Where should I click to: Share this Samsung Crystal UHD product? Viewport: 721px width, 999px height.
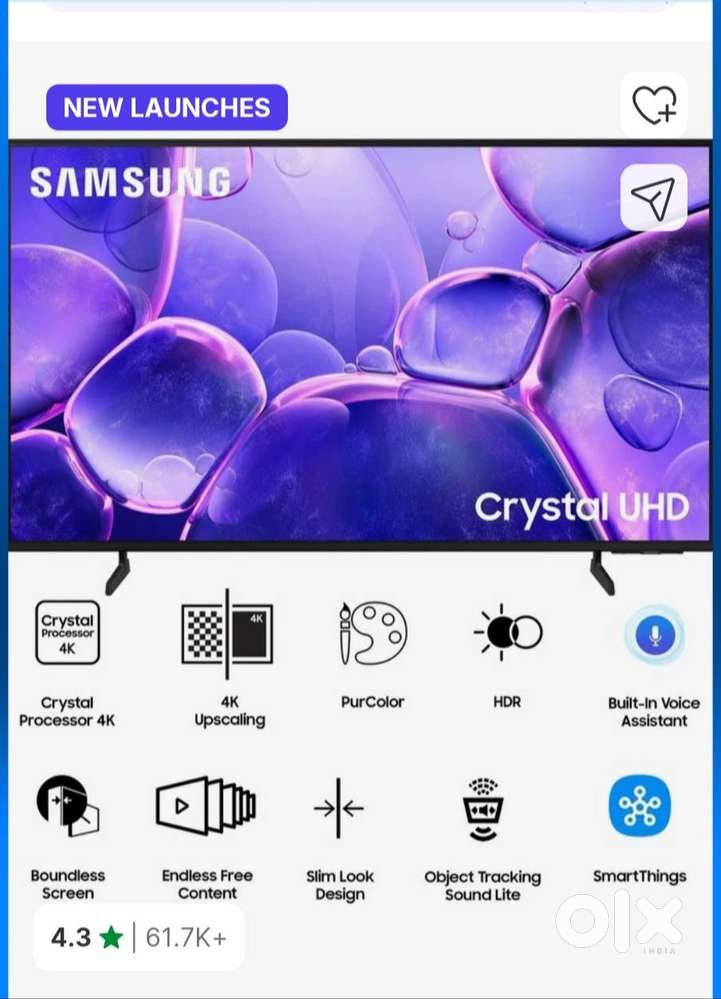tap(654, 198)
